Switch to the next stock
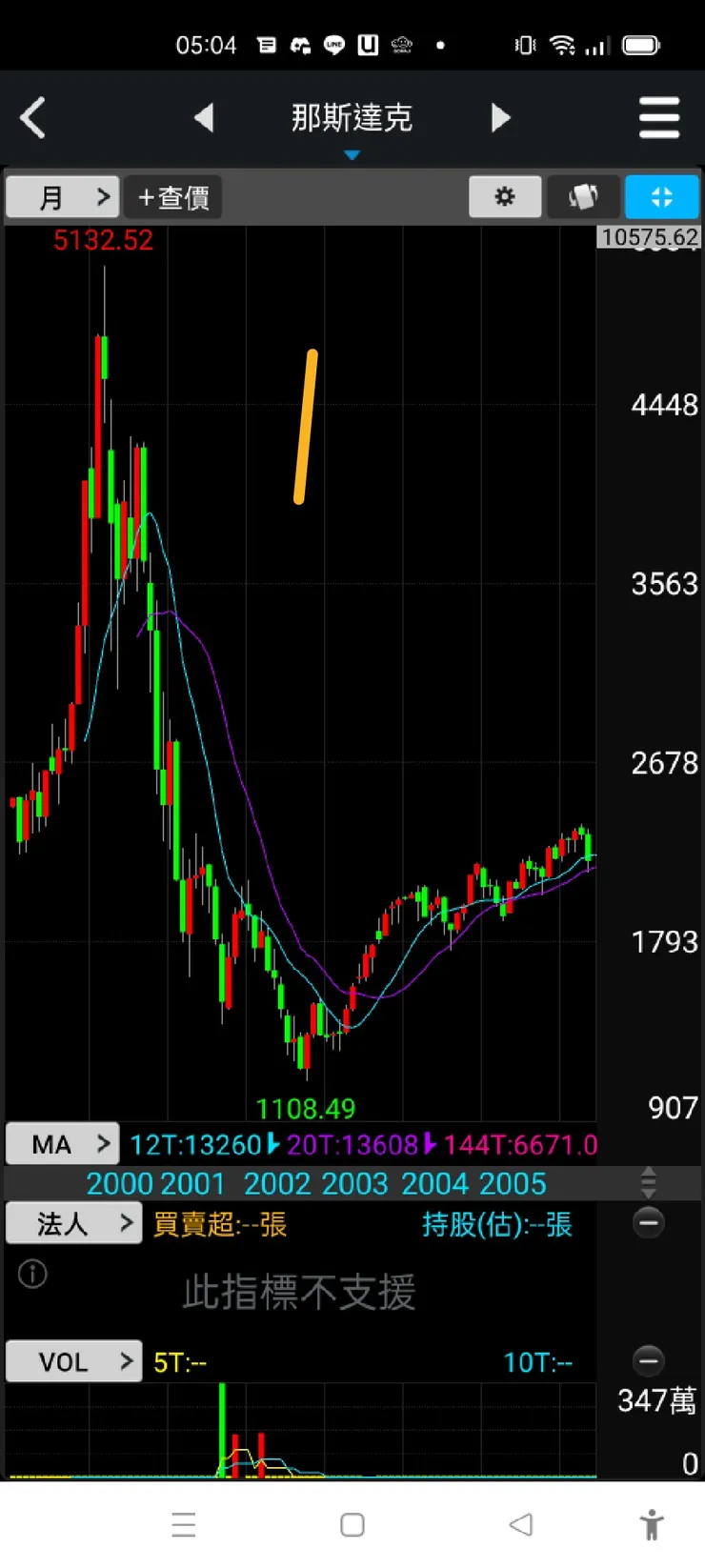 [500, 118]
